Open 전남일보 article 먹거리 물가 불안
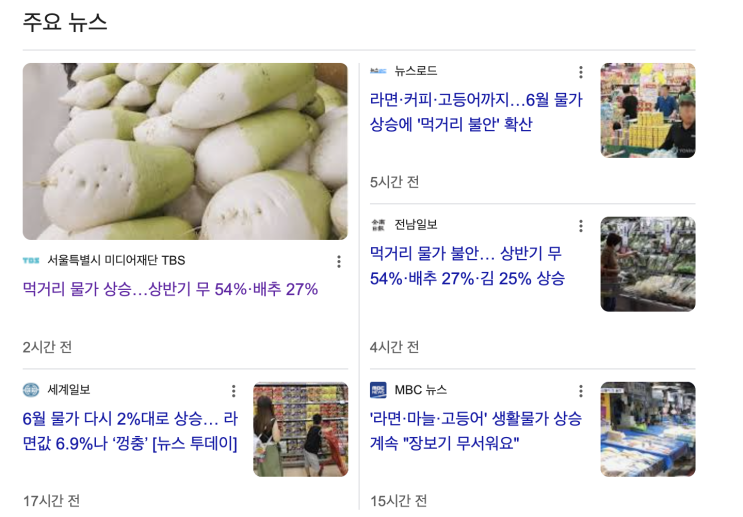This screenshot has width=743, height=517. pos(467,266)
